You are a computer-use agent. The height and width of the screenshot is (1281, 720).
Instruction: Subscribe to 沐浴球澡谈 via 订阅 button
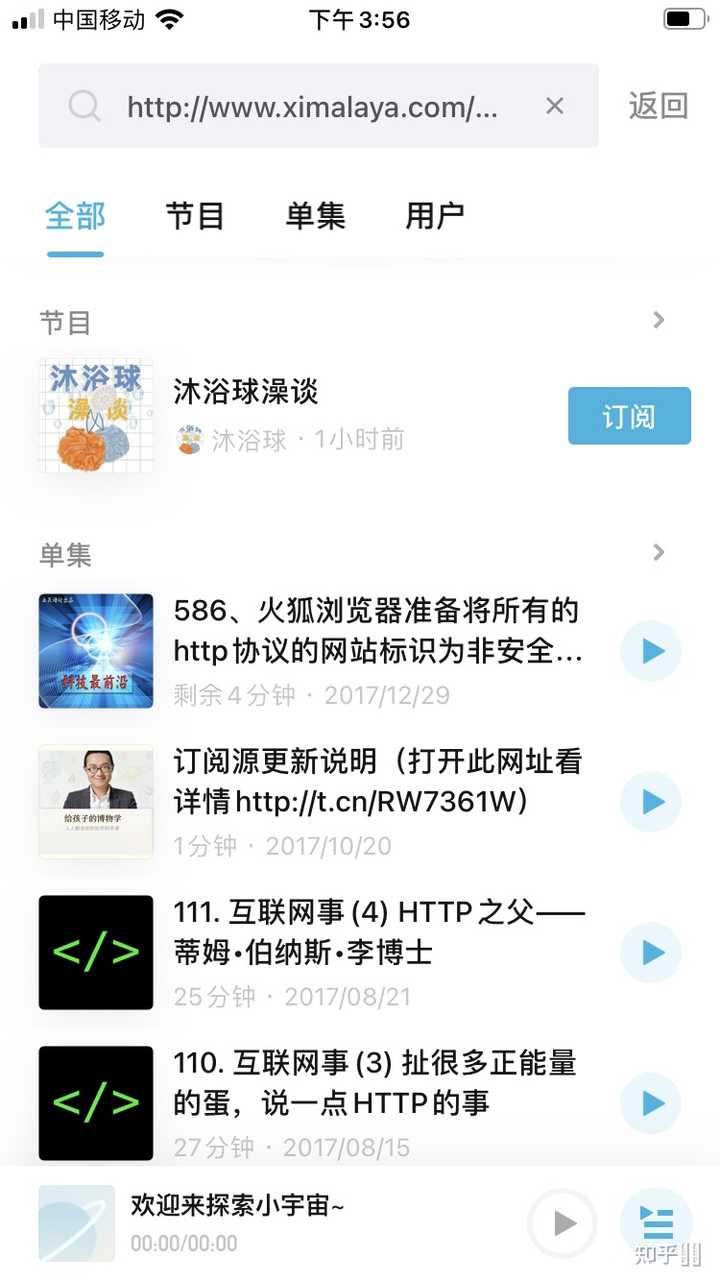[x=629, y=416]
